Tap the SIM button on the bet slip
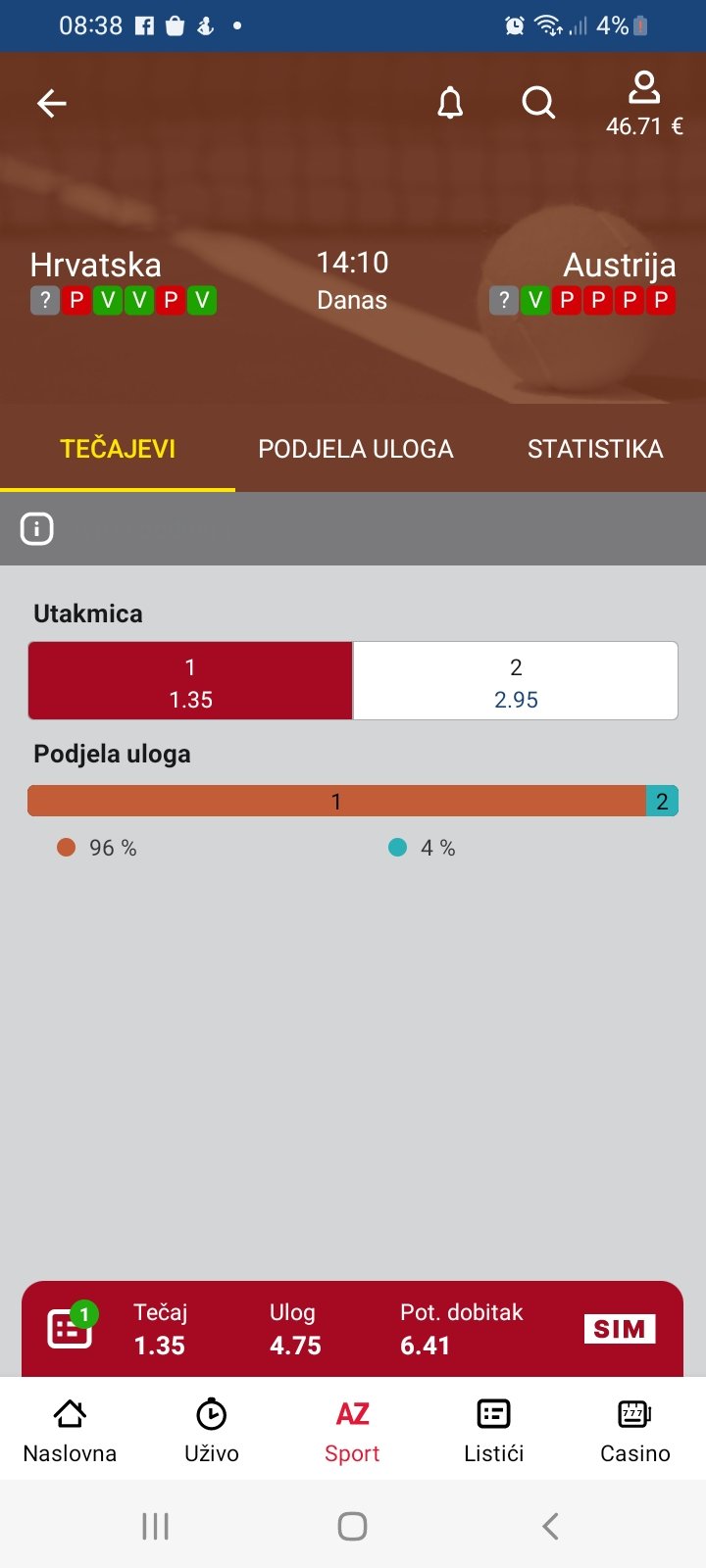The image size is (706, 1568). [x=620, y=1329]
